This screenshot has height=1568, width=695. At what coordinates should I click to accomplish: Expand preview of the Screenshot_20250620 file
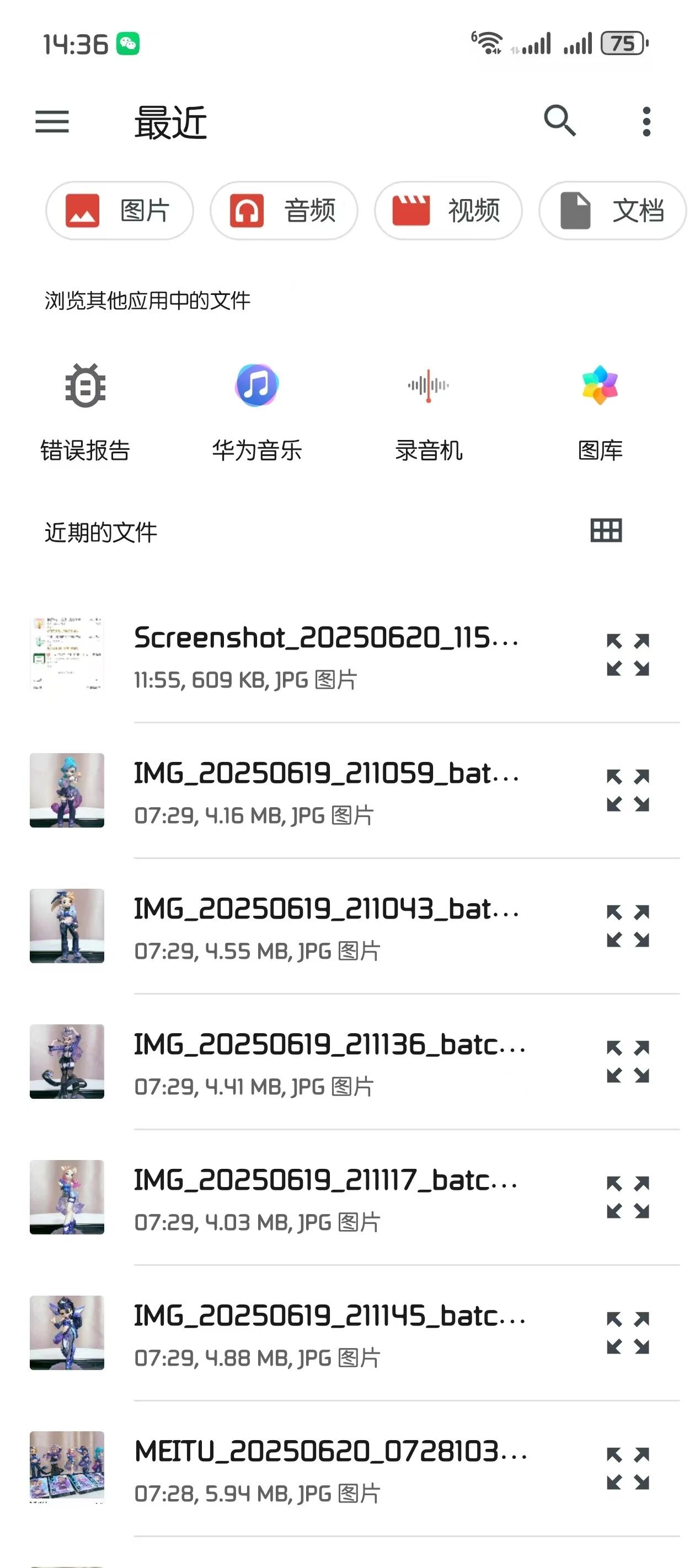pyautogui.click(x=627, y=655)
